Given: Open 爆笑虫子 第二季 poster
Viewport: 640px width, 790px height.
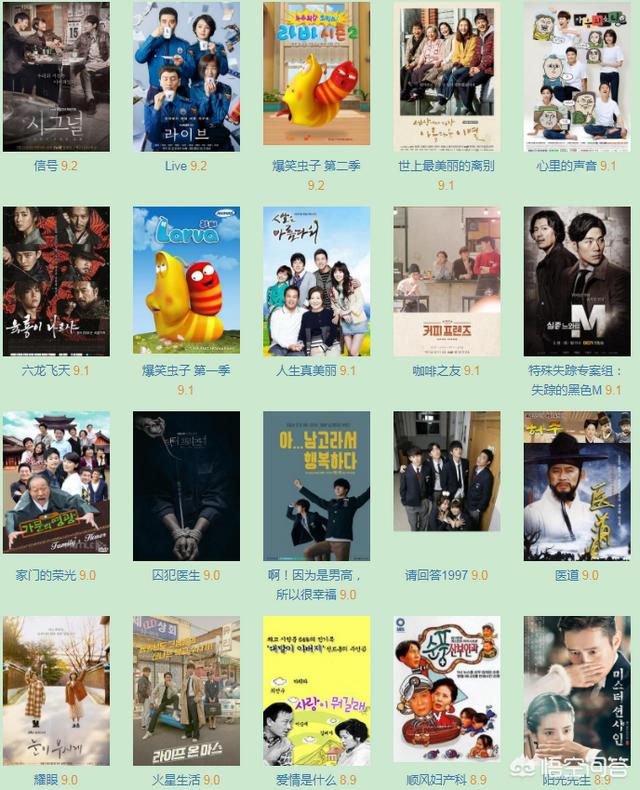Looking at the screenshot, I should [x=316, y=74].
